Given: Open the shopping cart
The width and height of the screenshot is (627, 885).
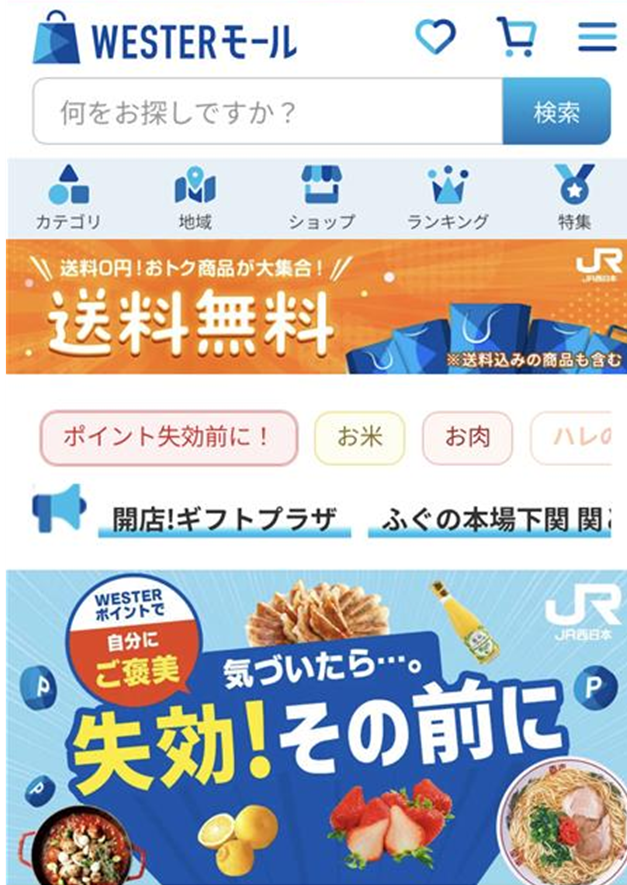Looking at the screenshot, I should tap(516, 37).
